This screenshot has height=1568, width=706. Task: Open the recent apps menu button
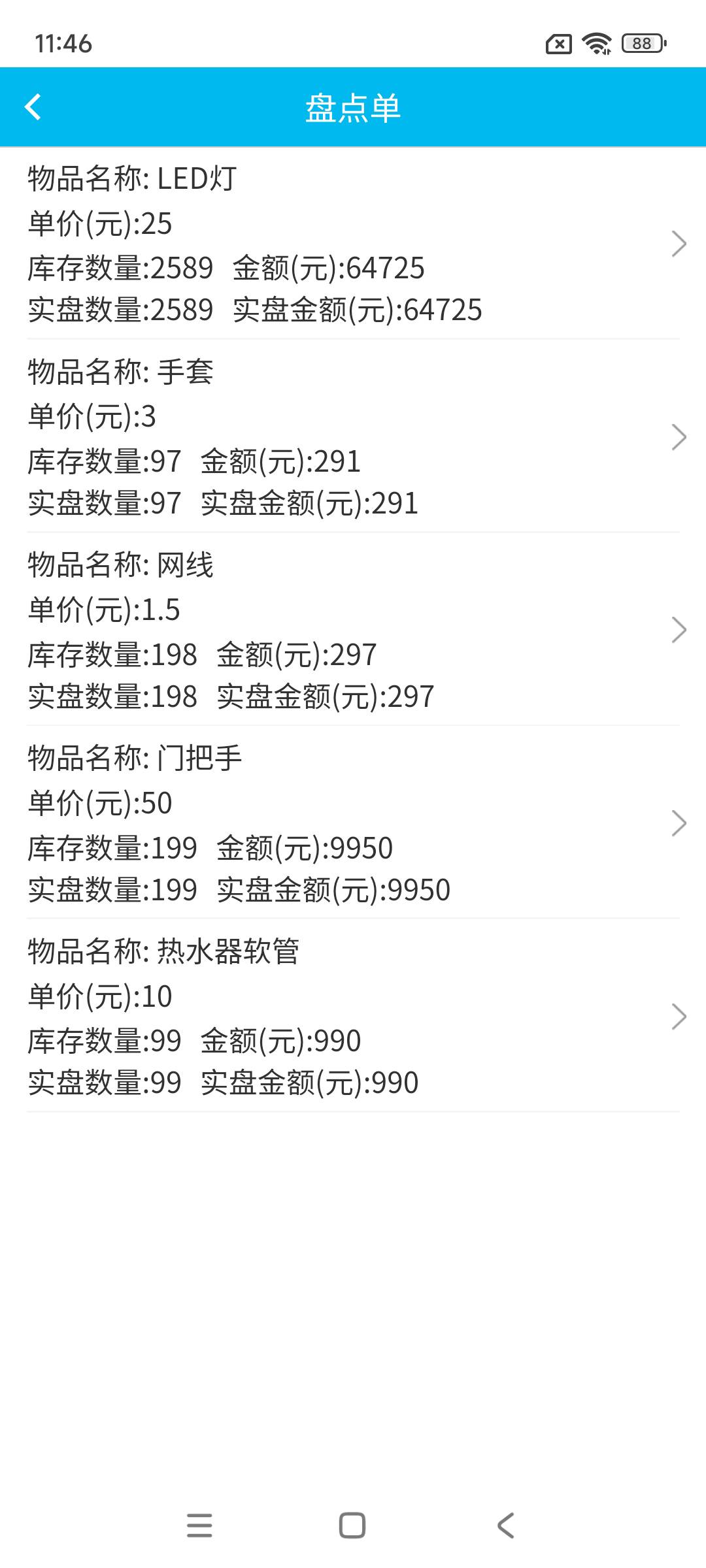[x=199, y=1526]
